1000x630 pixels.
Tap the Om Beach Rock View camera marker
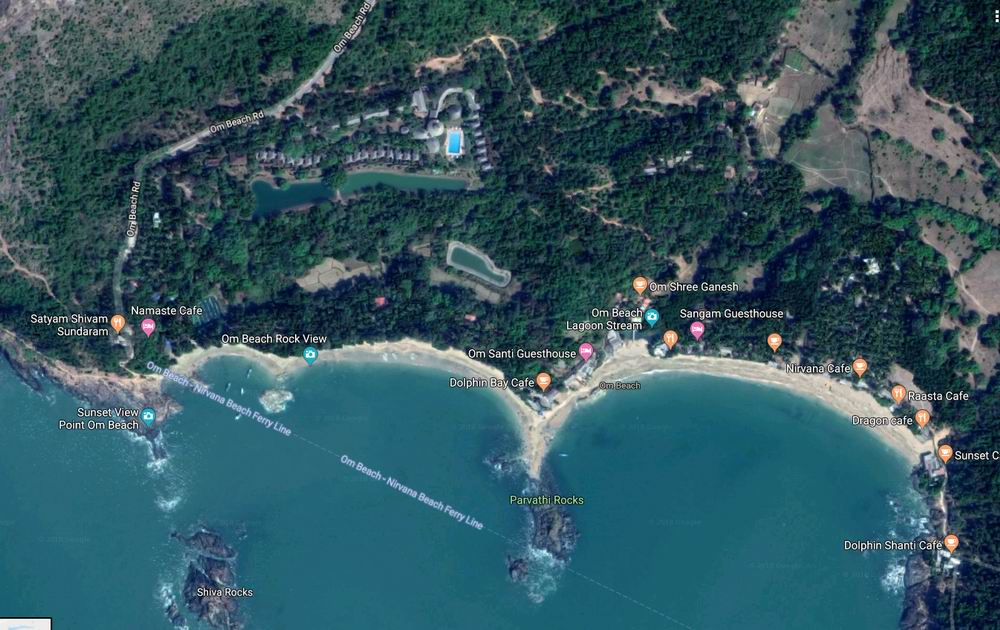[311, 355]
